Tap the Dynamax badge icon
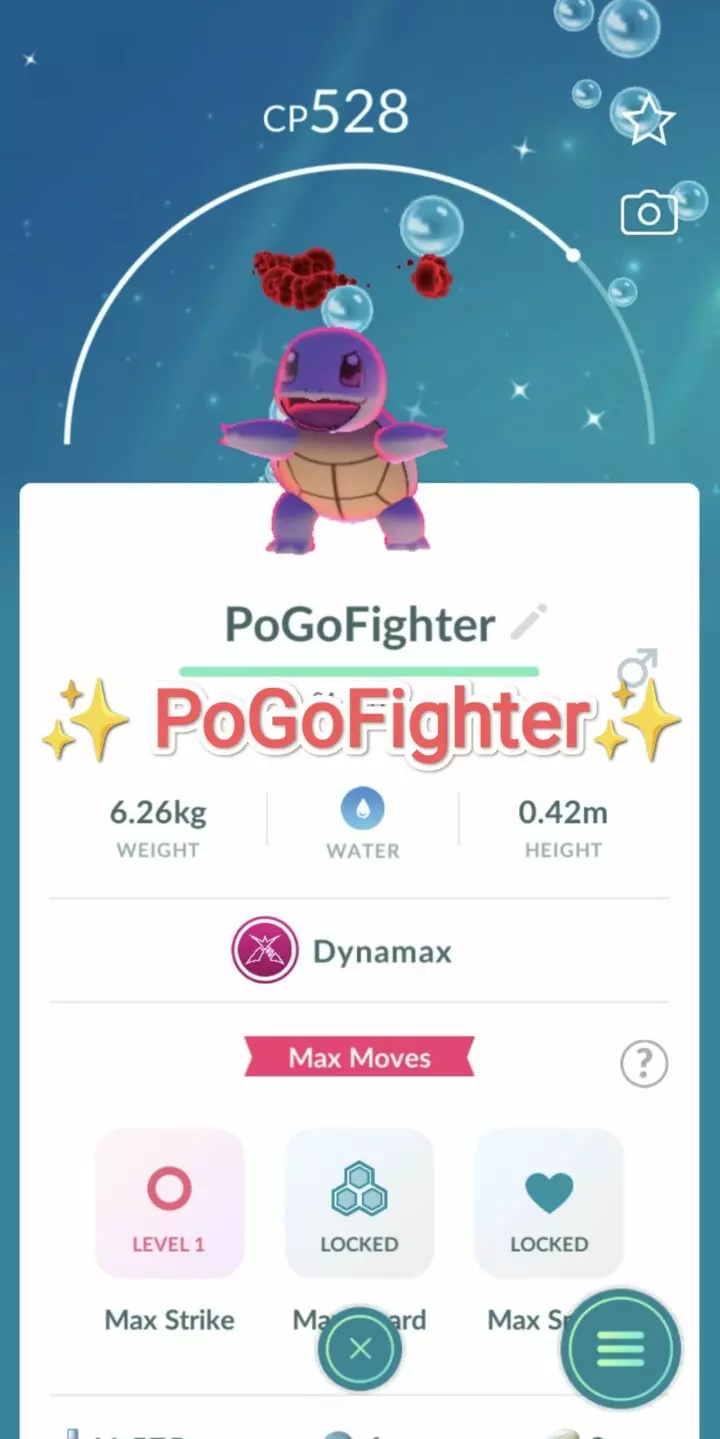Screen dimensions: 720x1439 pos(264,950)
